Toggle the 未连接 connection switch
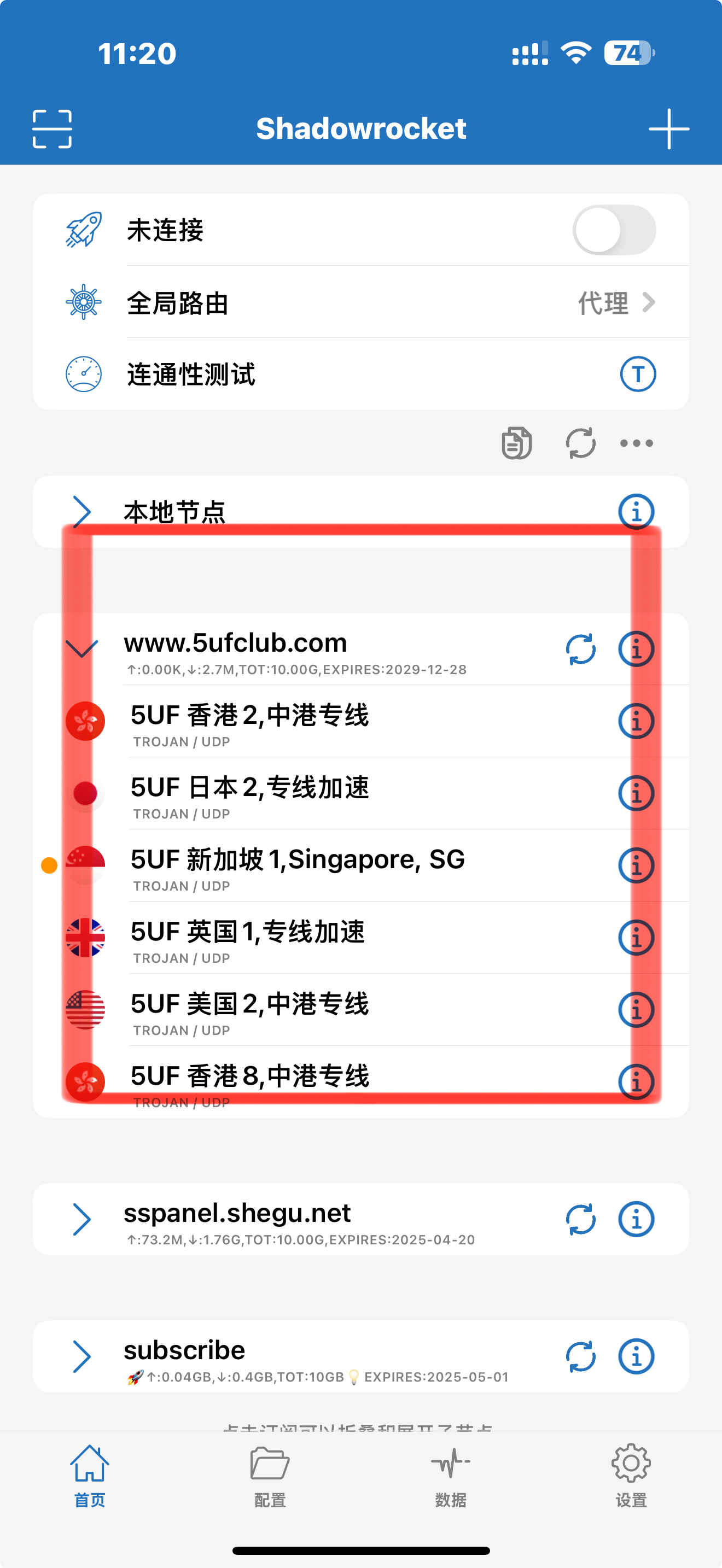Viewport: 722px width, 1568px height. tap(614, 230)
